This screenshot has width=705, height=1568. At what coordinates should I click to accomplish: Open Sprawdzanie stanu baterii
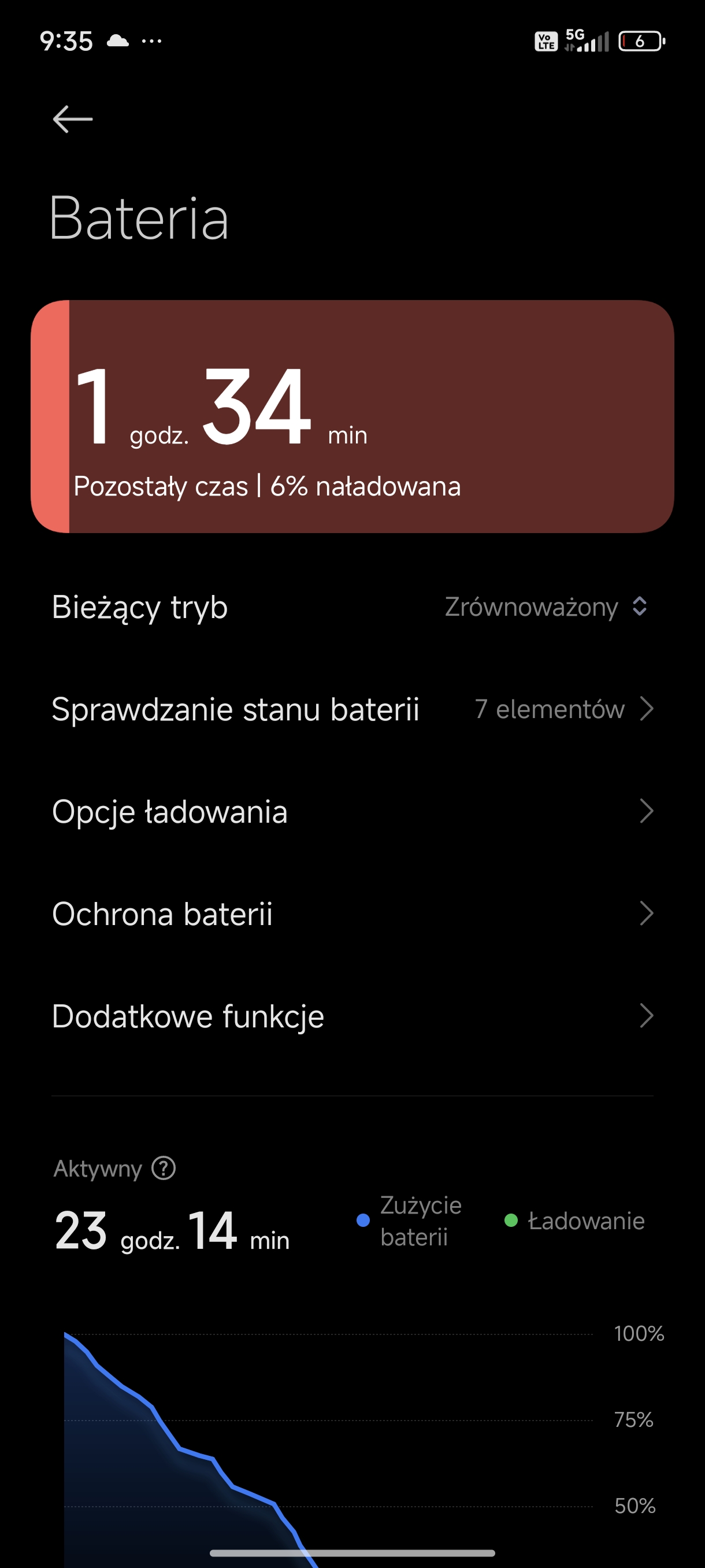pos(353,709)
